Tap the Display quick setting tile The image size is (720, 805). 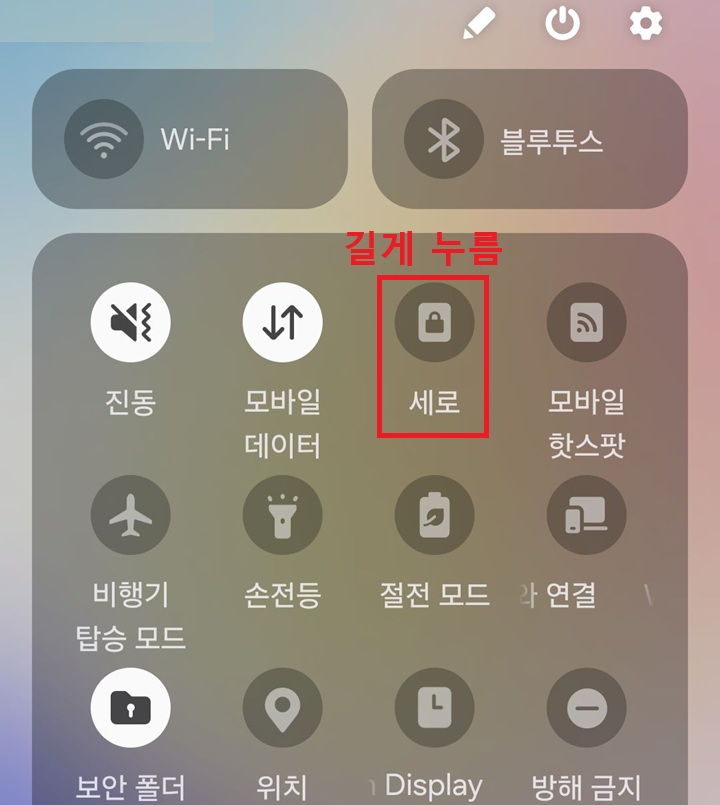coord(434,707)
